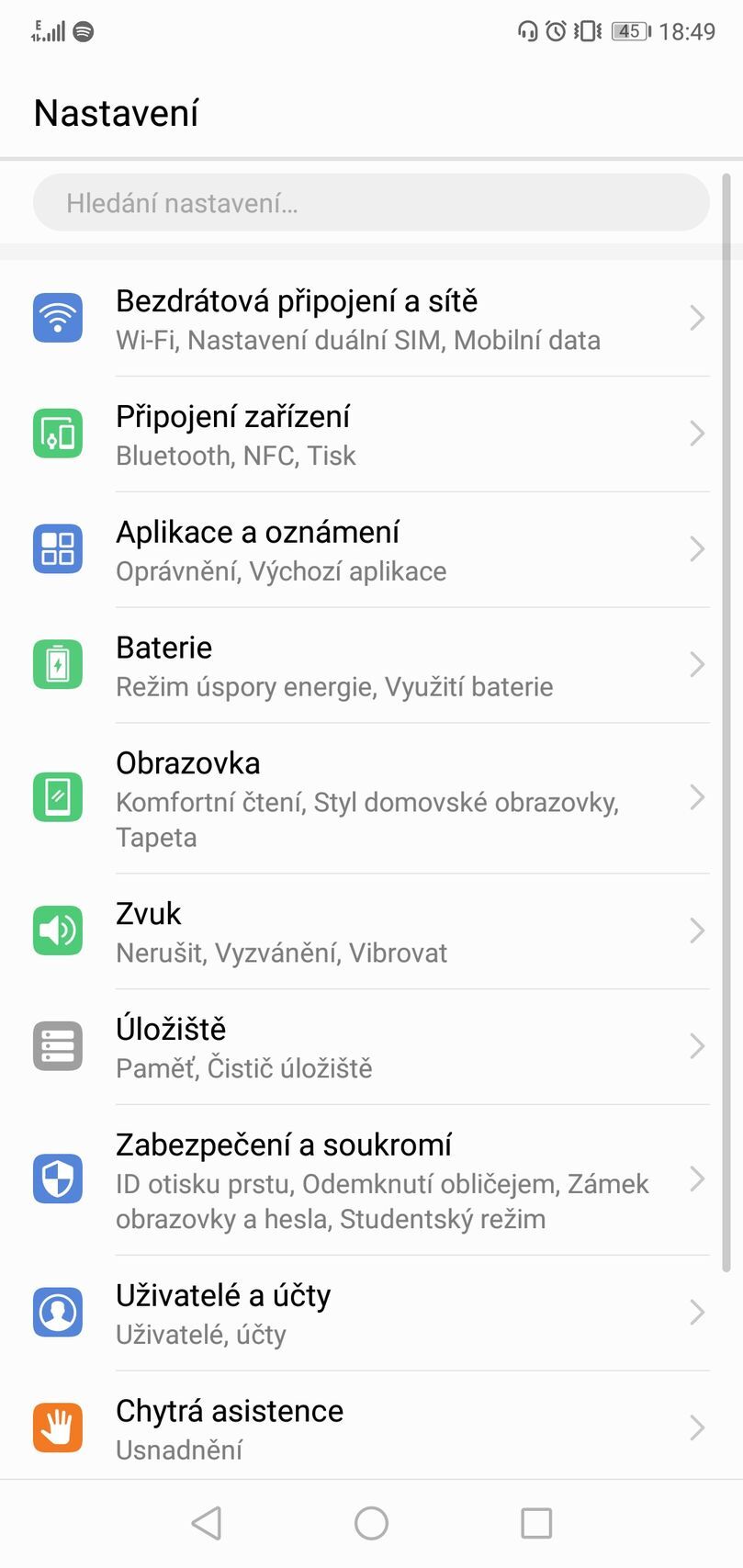Select the Úložiště storage icon
The width and height of the screenshot is (743, 1568).
click(x=57, y=1045)
